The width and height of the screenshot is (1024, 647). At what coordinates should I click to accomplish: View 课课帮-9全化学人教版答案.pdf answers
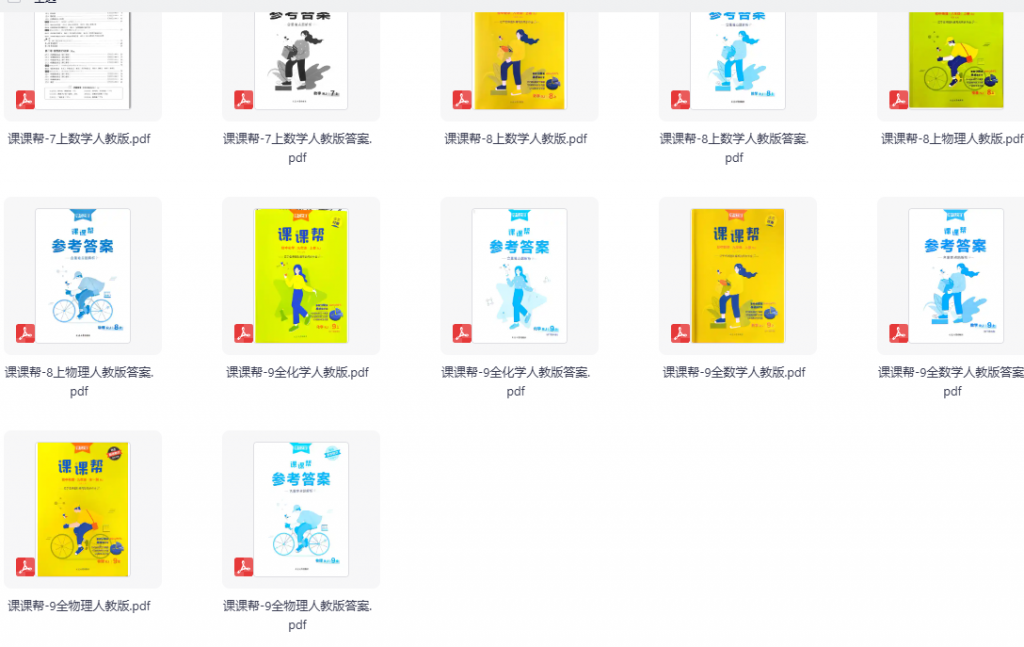[x=519, y=275]
